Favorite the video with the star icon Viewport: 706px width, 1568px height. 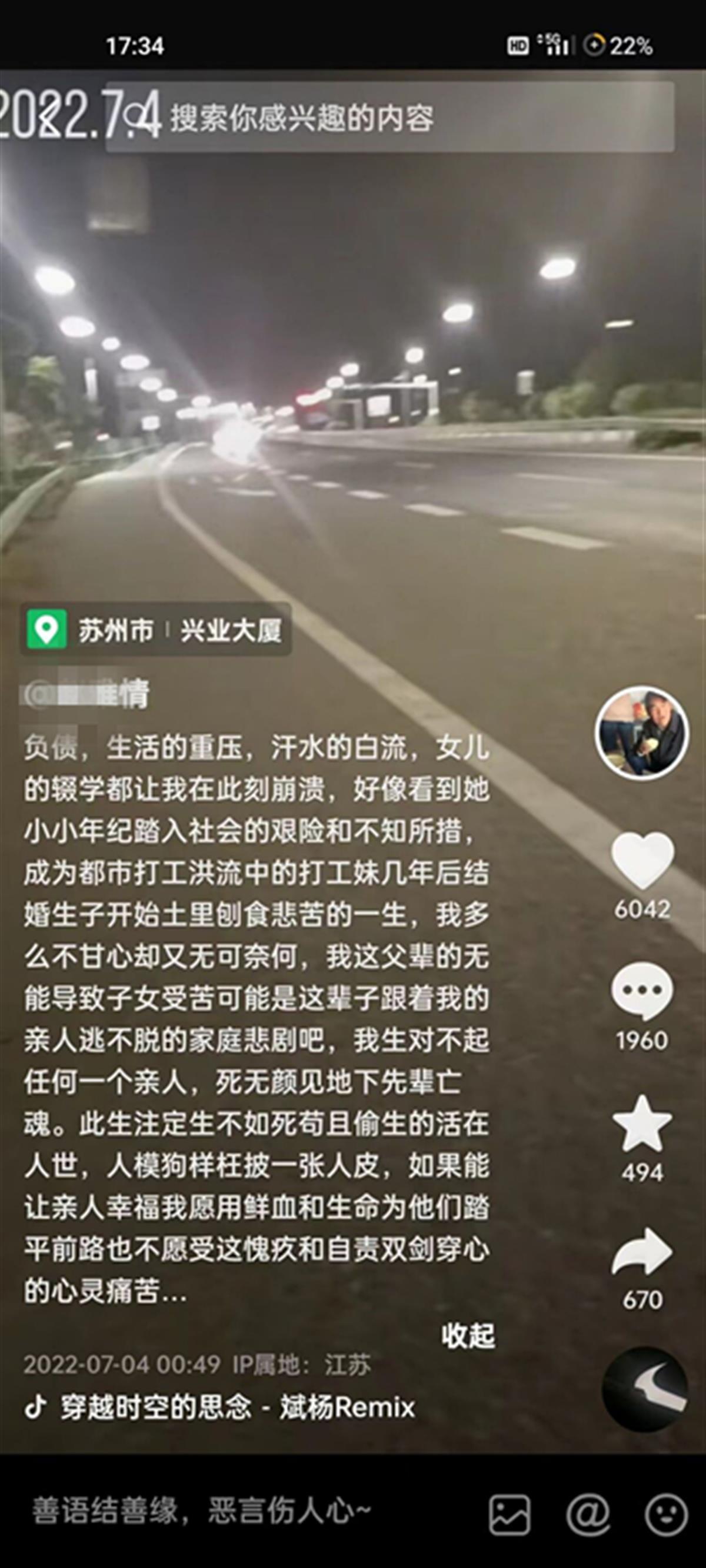(x=642, y=1124)
